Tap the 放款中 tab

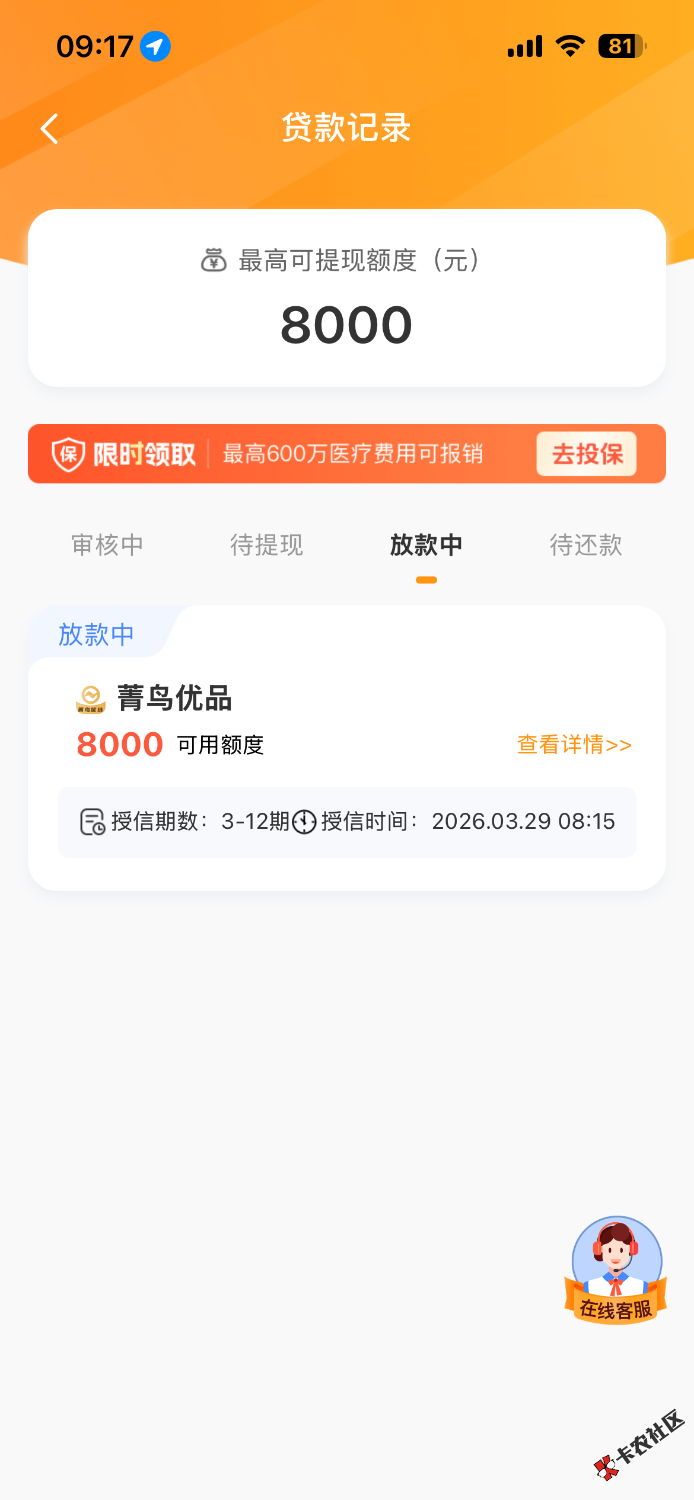(x=426, y=545)
